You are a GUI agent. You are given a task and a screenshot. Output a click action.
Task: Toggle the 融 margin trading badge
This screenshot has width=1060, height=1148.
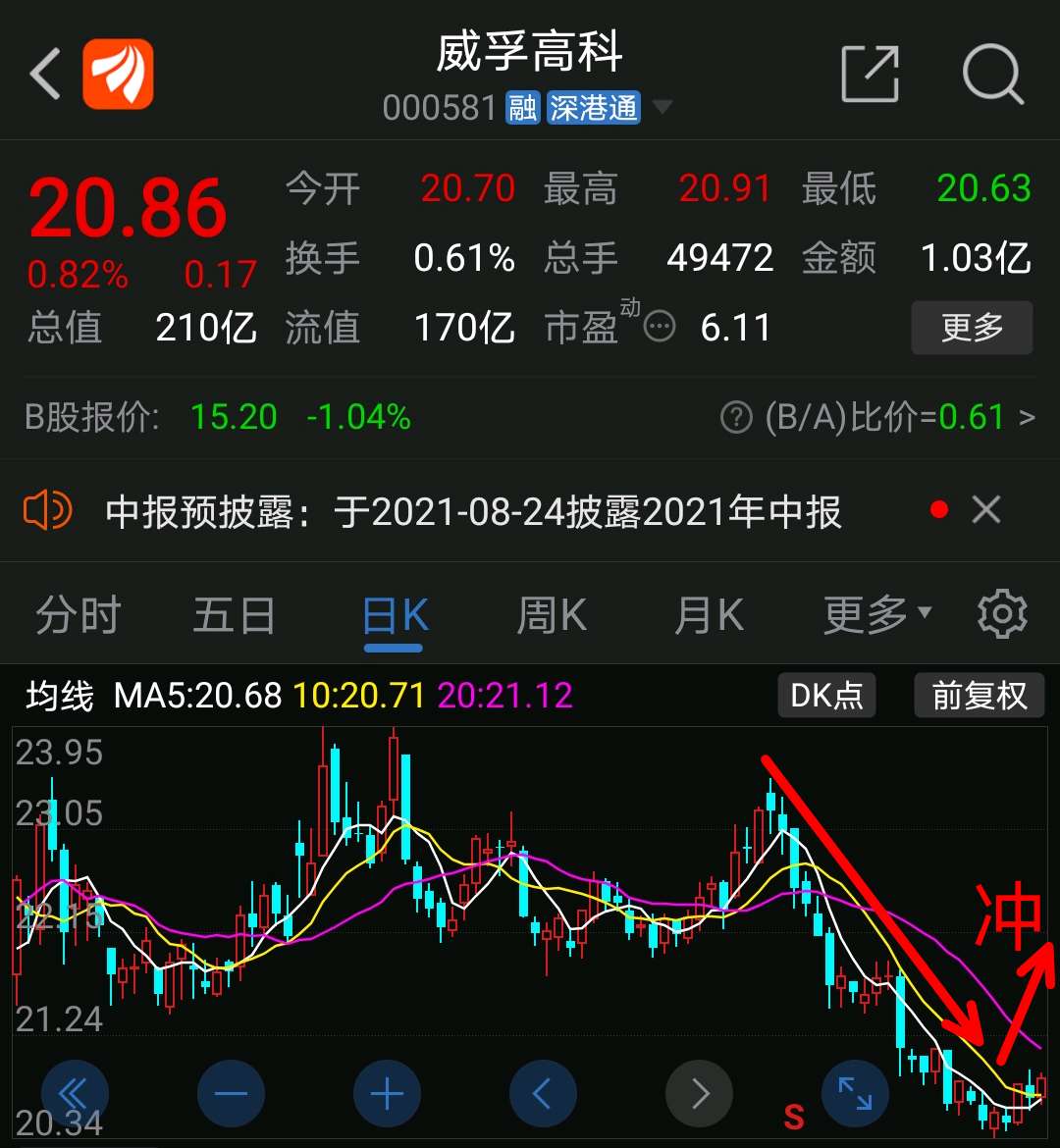click(520, 108)
